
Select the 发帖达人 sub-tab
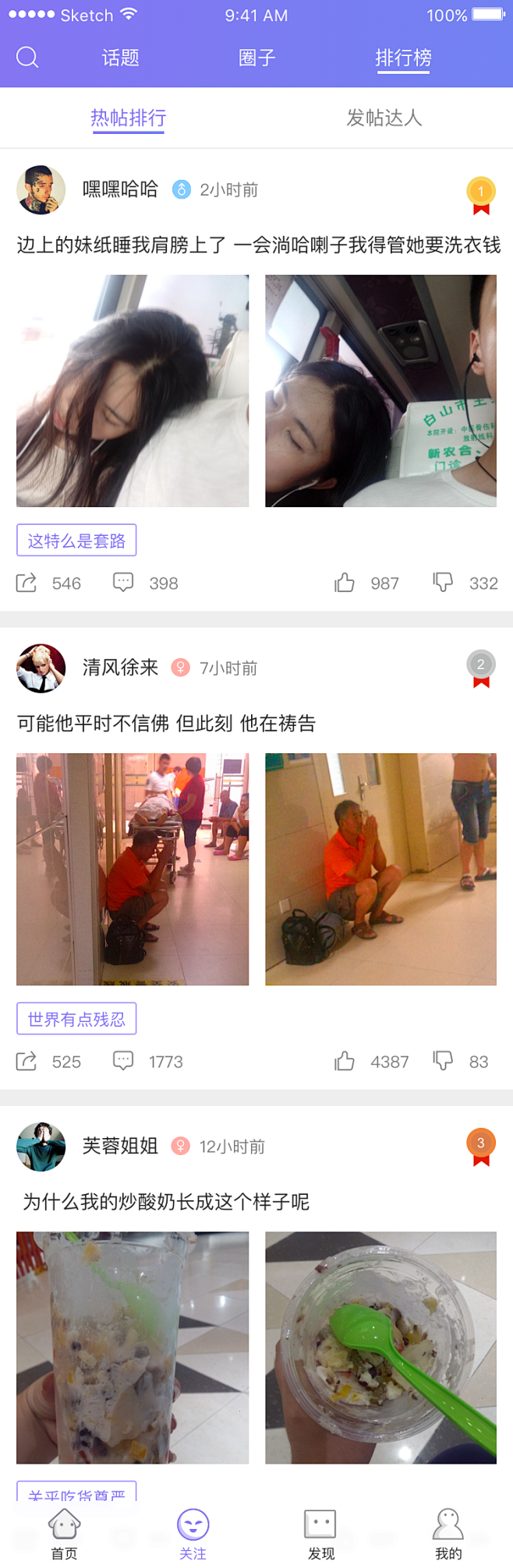384,118
